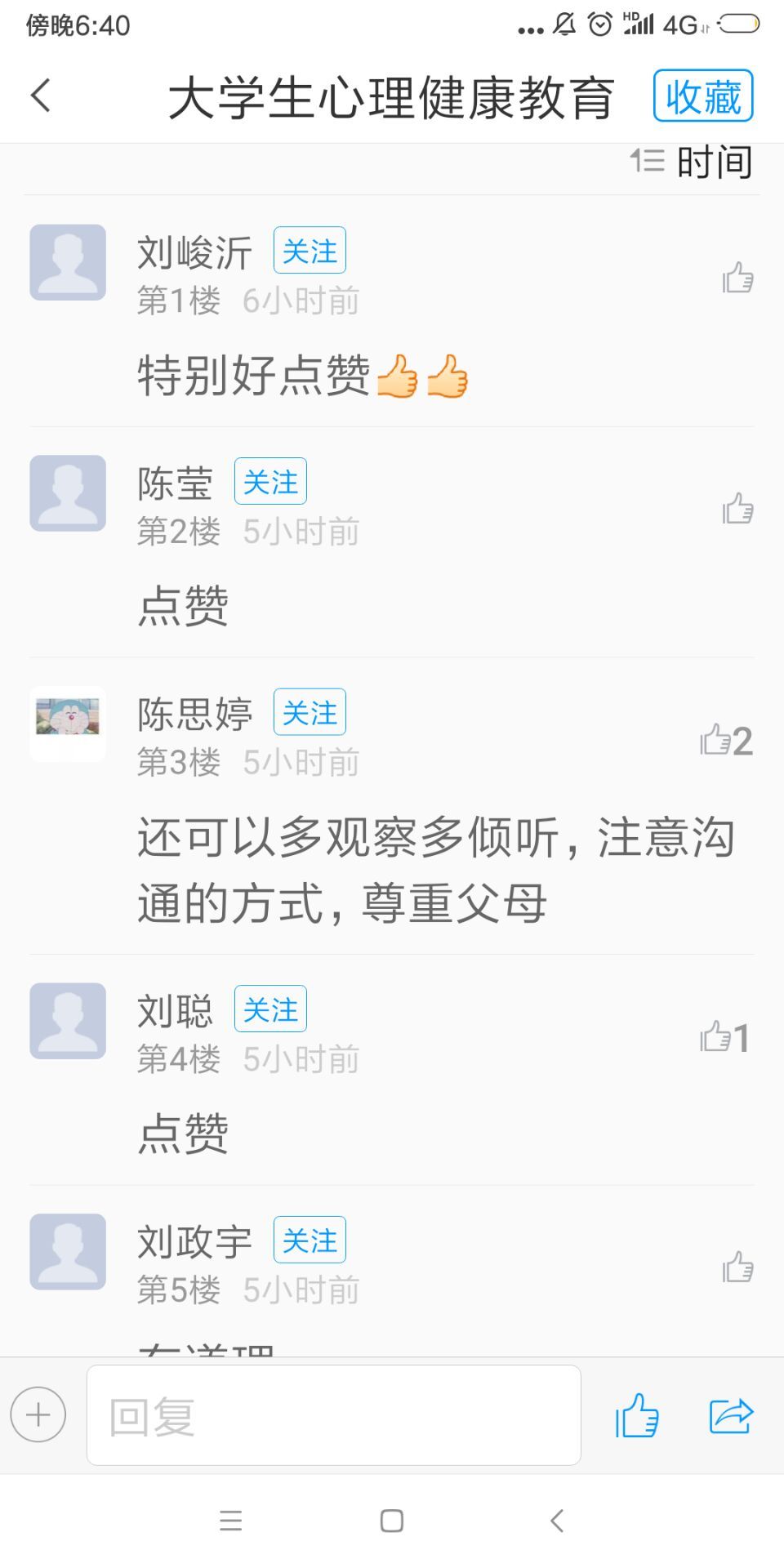
Task: Open the plus attachment button
Action: (x=38, y=1414)
